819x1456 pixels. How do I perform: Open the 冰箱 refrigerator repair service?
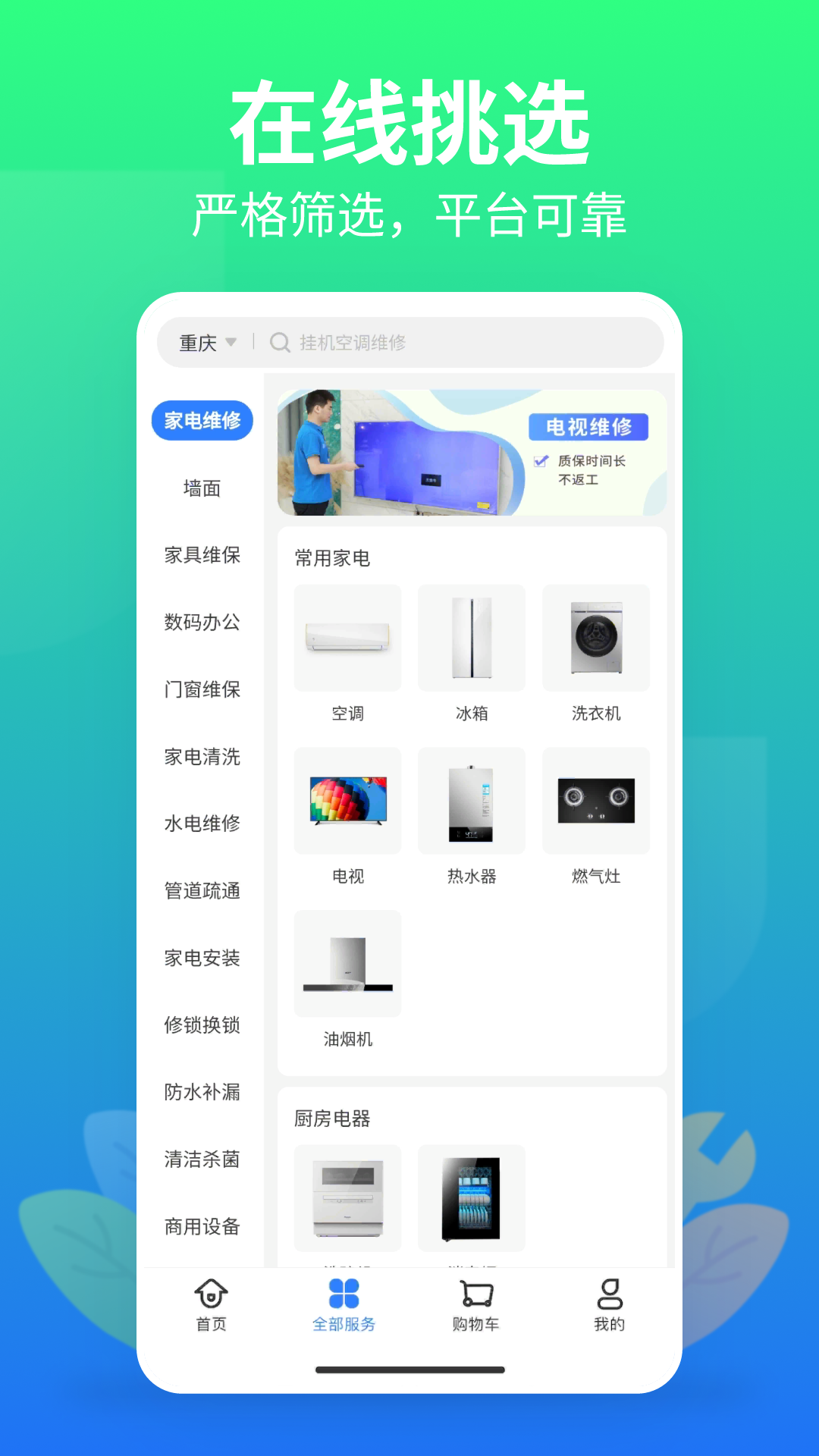(x=471, y=637)
